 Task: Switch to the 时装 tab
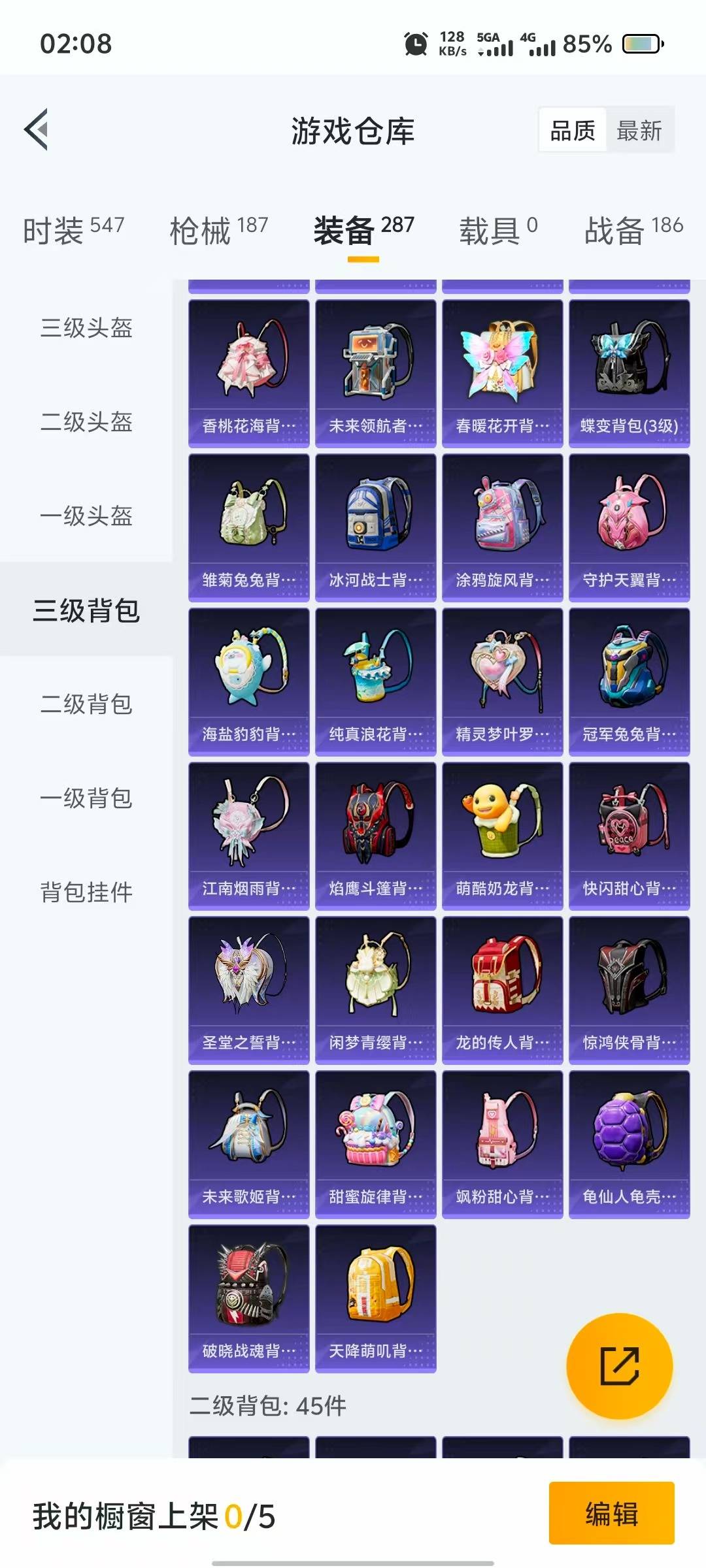pyautogui.click(x=73, y=230)
